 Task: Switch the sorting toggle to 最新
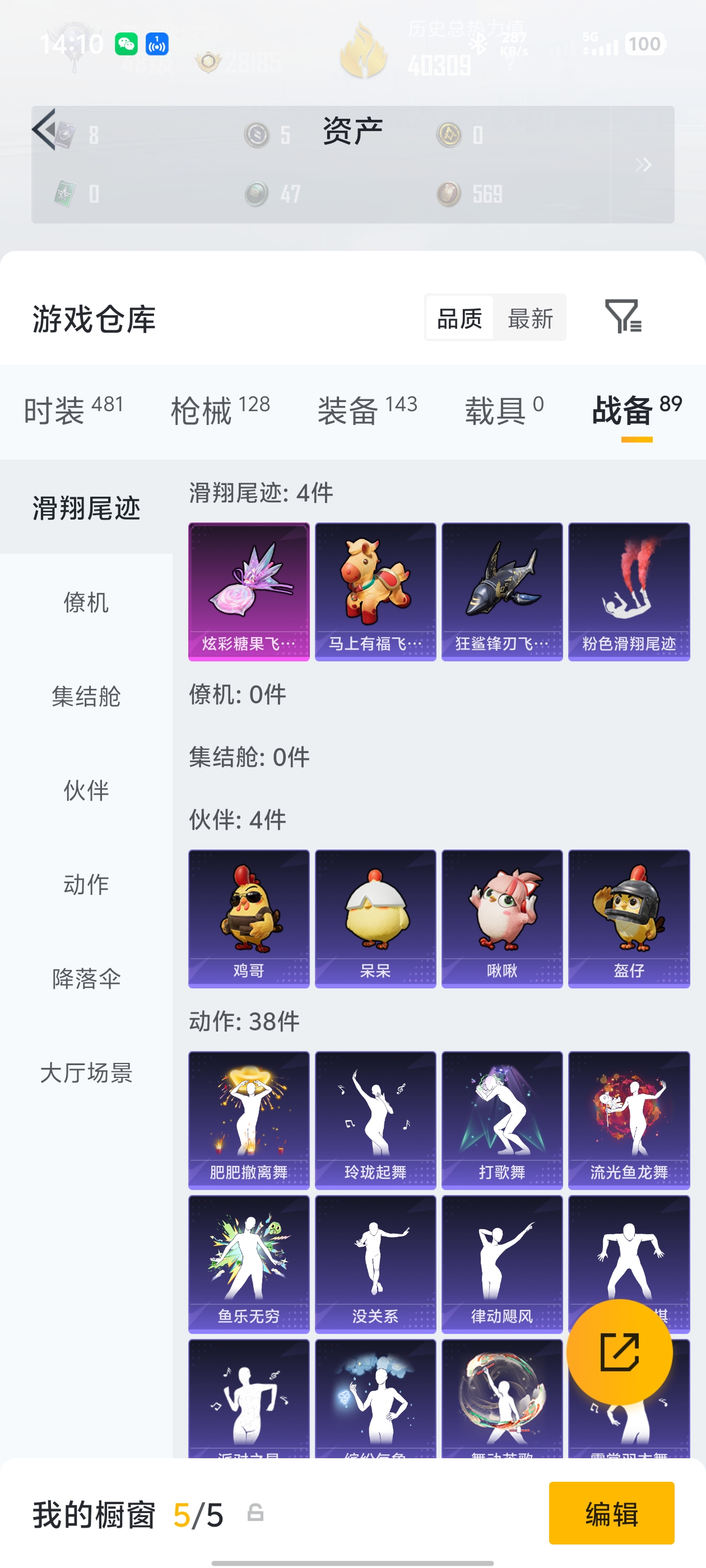(529, 317)
